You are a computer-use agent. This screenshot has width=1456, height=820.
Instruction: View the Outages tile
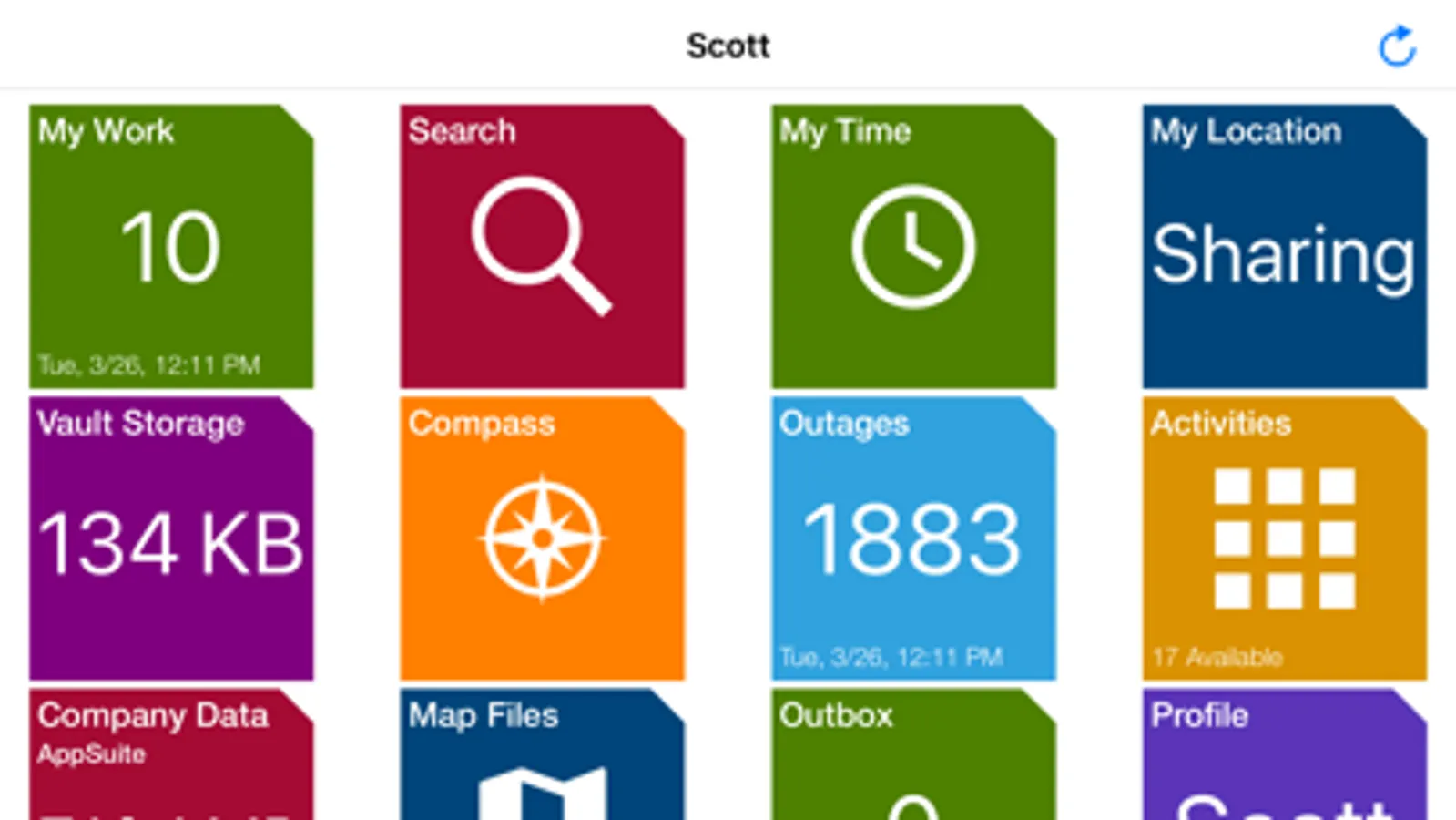coord(913,538)
